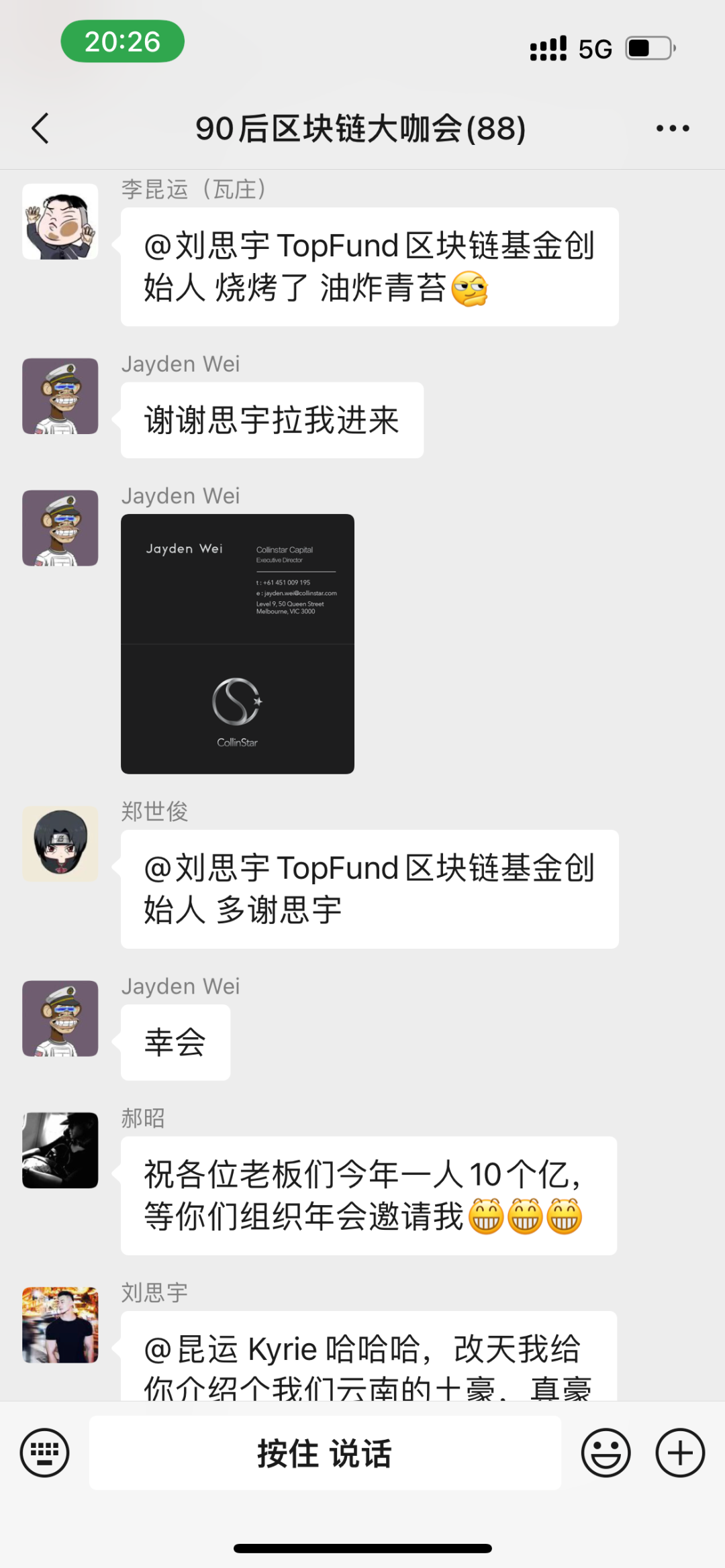Tap the 谢谢思宇拉我进来 message bubble
Viewport: 725px width, 1568px height.
271,419
